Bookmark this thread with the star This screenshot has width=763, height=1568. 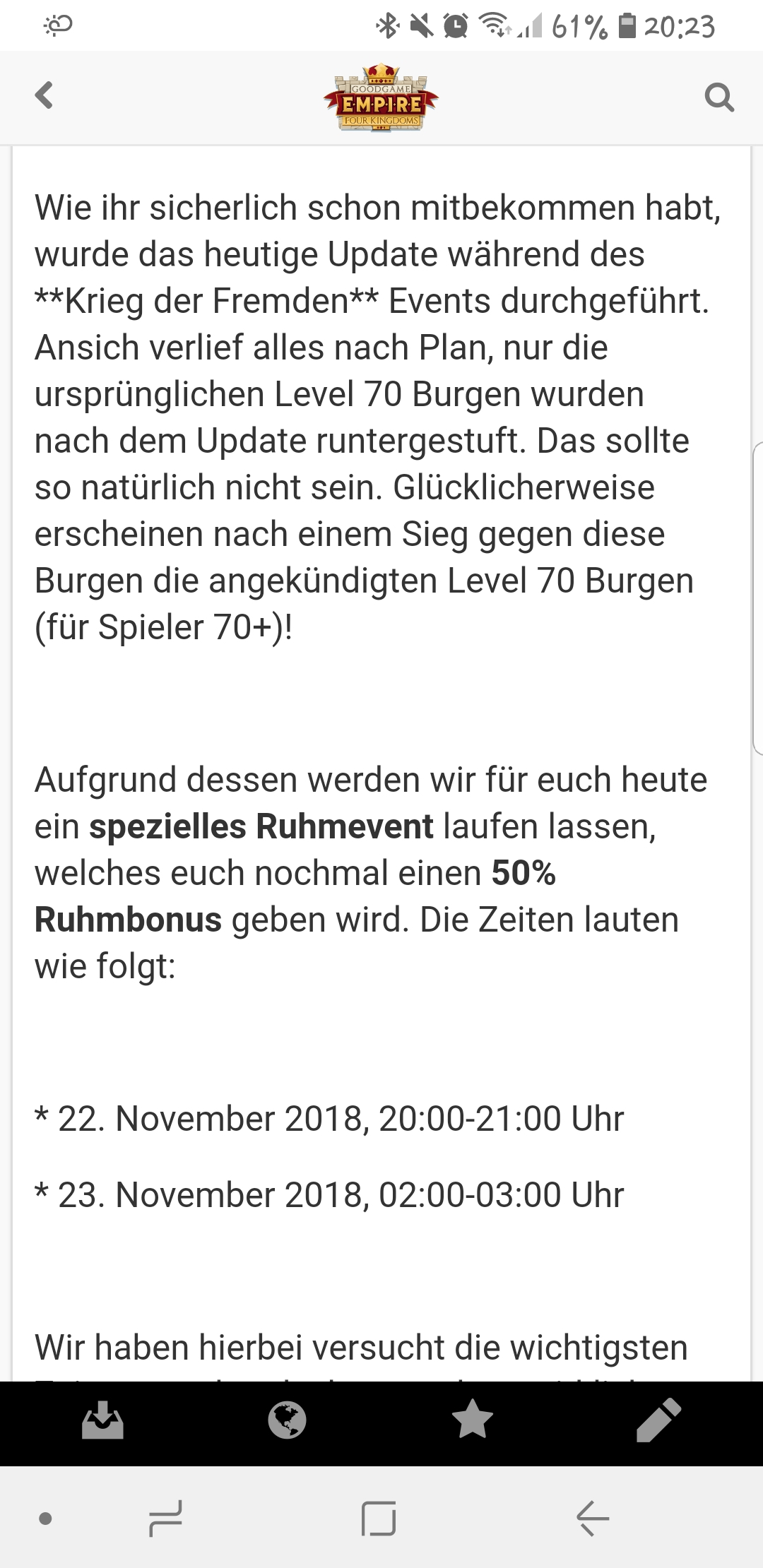click(x=472, y=1420)
